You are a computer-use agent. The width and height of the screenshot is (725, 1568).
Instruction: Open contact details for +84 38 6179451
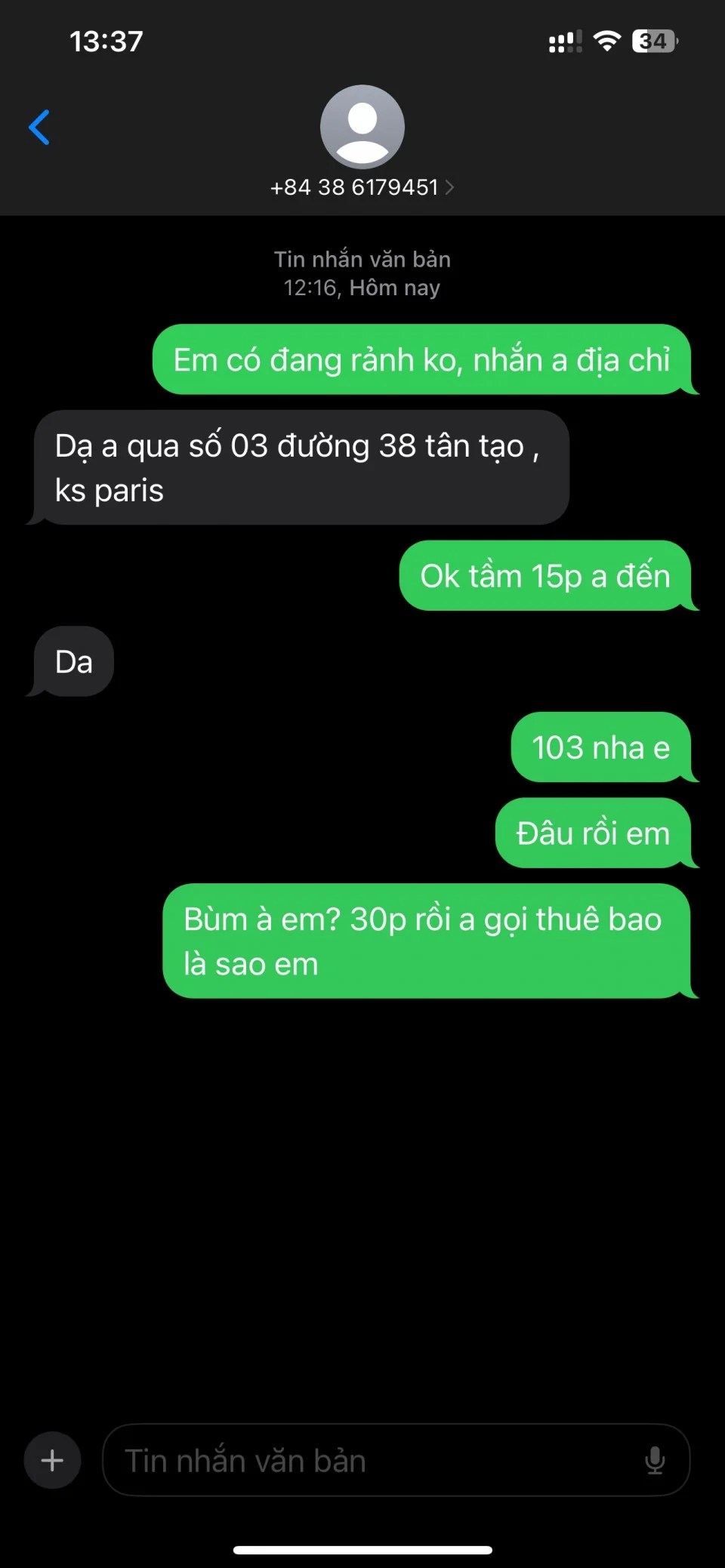pyautogui.click(x=362, y=187)
